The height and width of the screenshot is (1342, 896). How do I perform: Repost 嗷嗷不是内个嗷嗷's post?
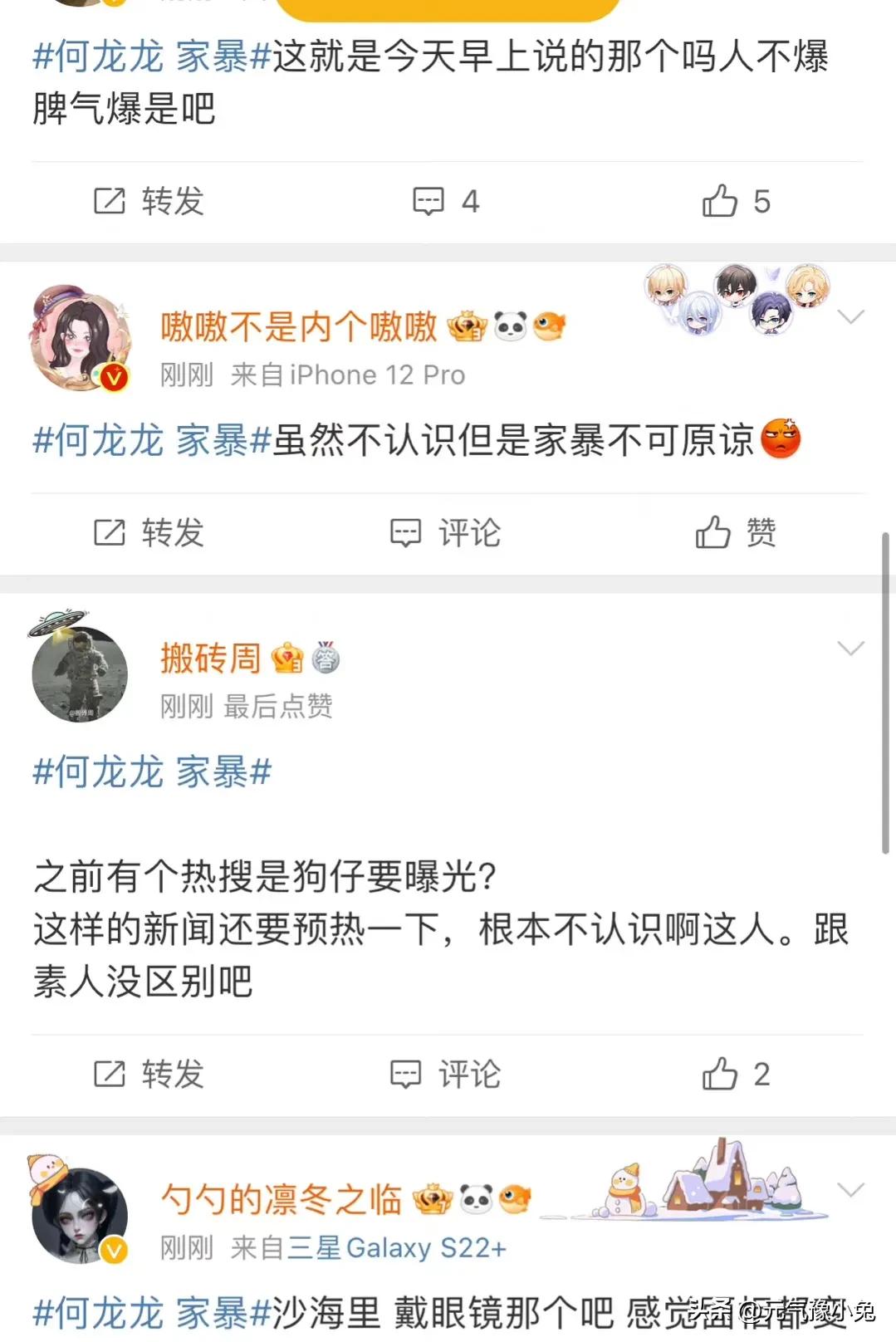[149, 532]
